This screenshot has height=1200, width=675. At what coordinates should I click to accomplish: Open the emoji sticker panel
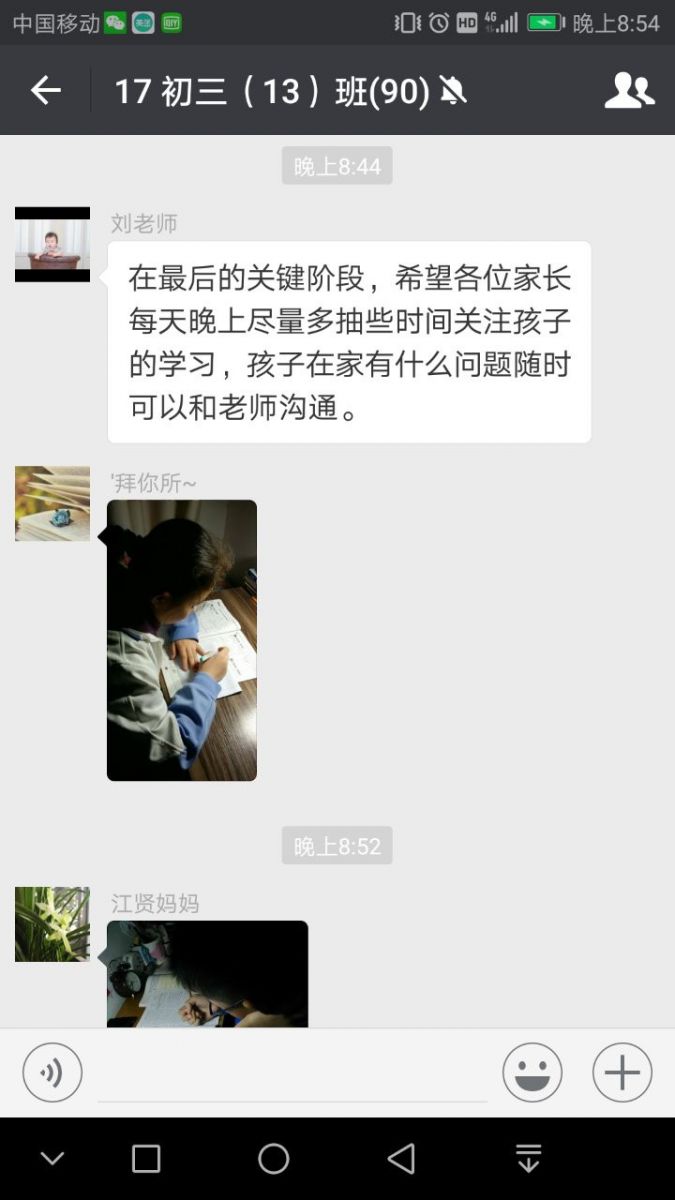point(532,1073)
